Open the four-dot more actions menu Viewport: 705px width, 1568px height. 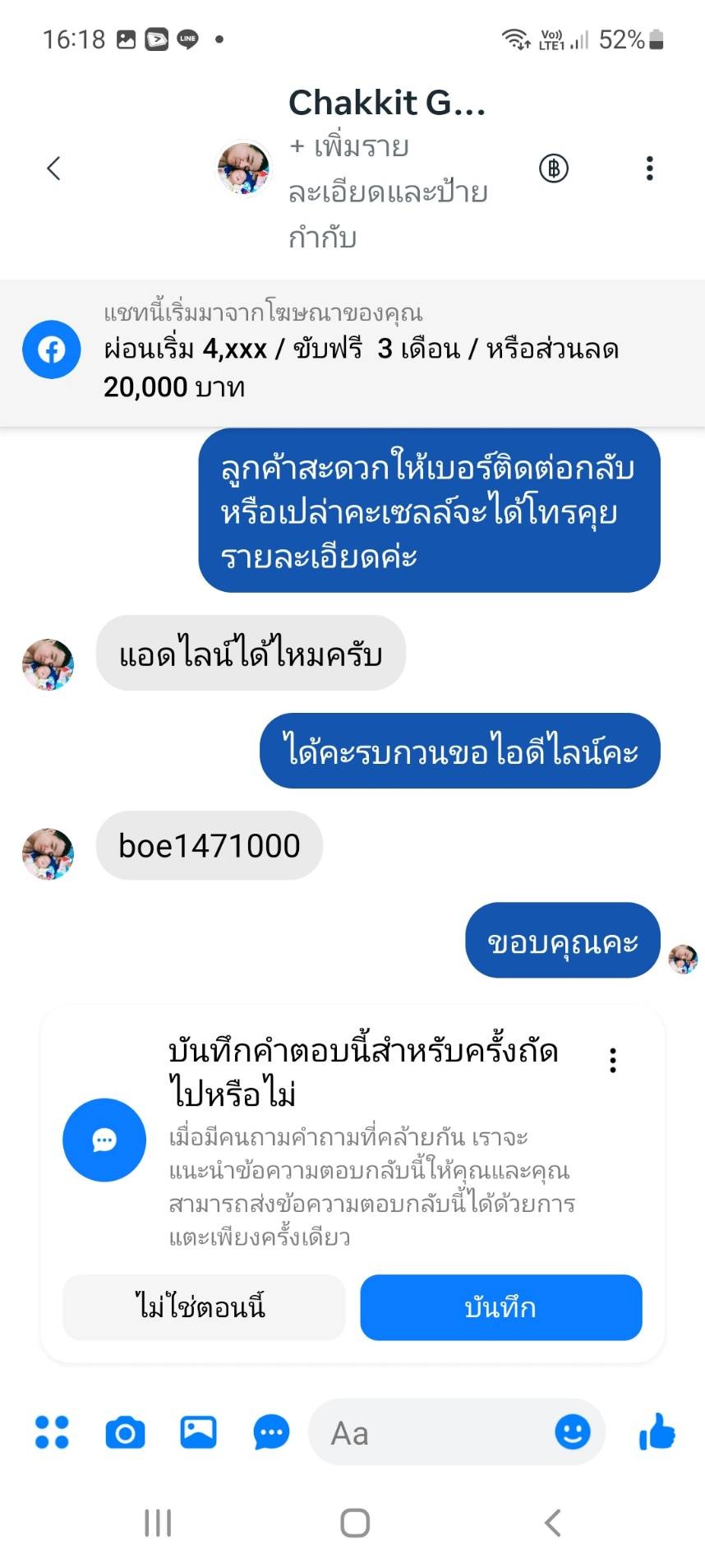point(53,1432)
